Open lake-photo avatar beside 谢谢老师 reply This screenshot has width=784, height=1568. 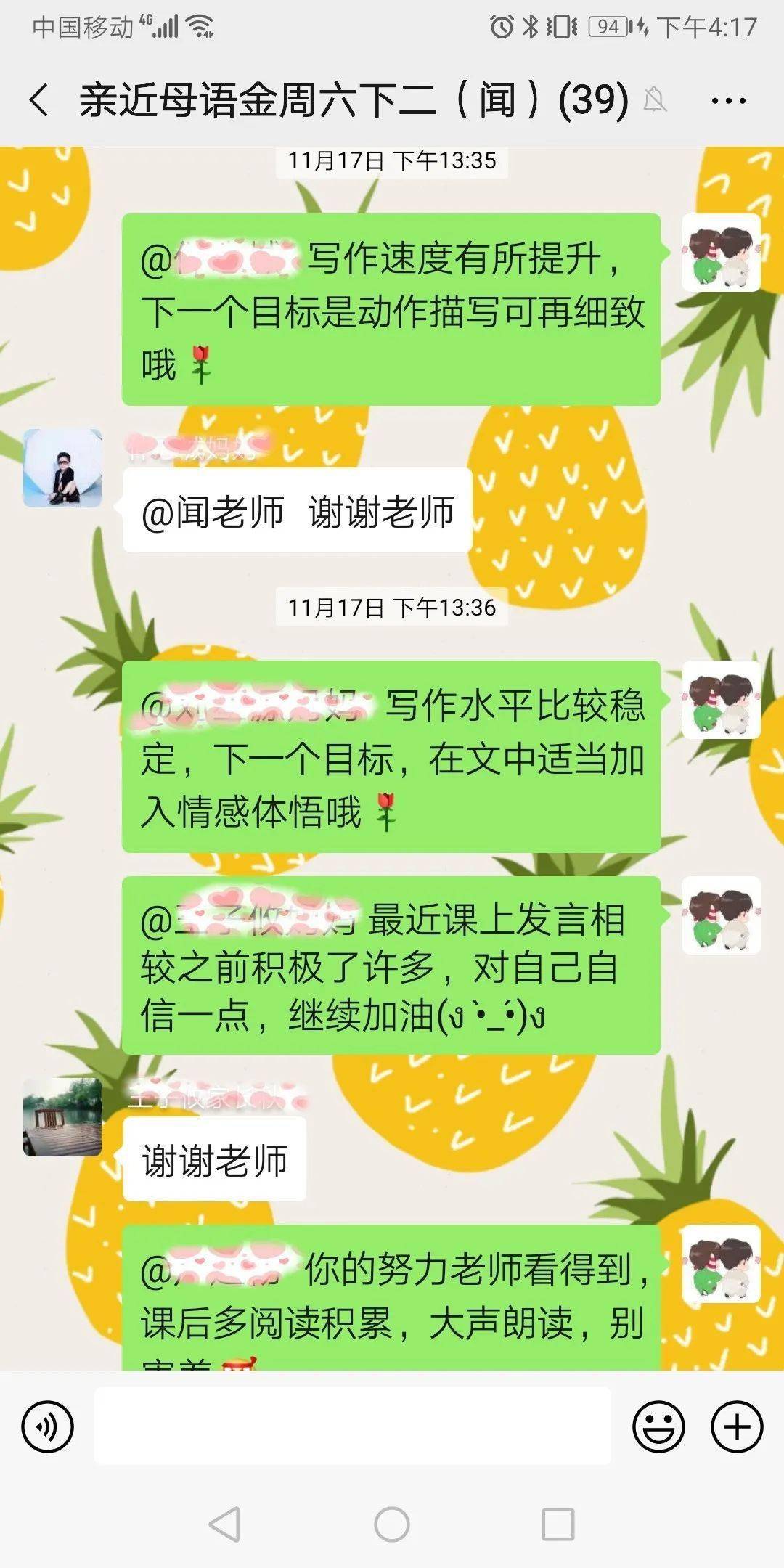click(x=62, y=1117)
